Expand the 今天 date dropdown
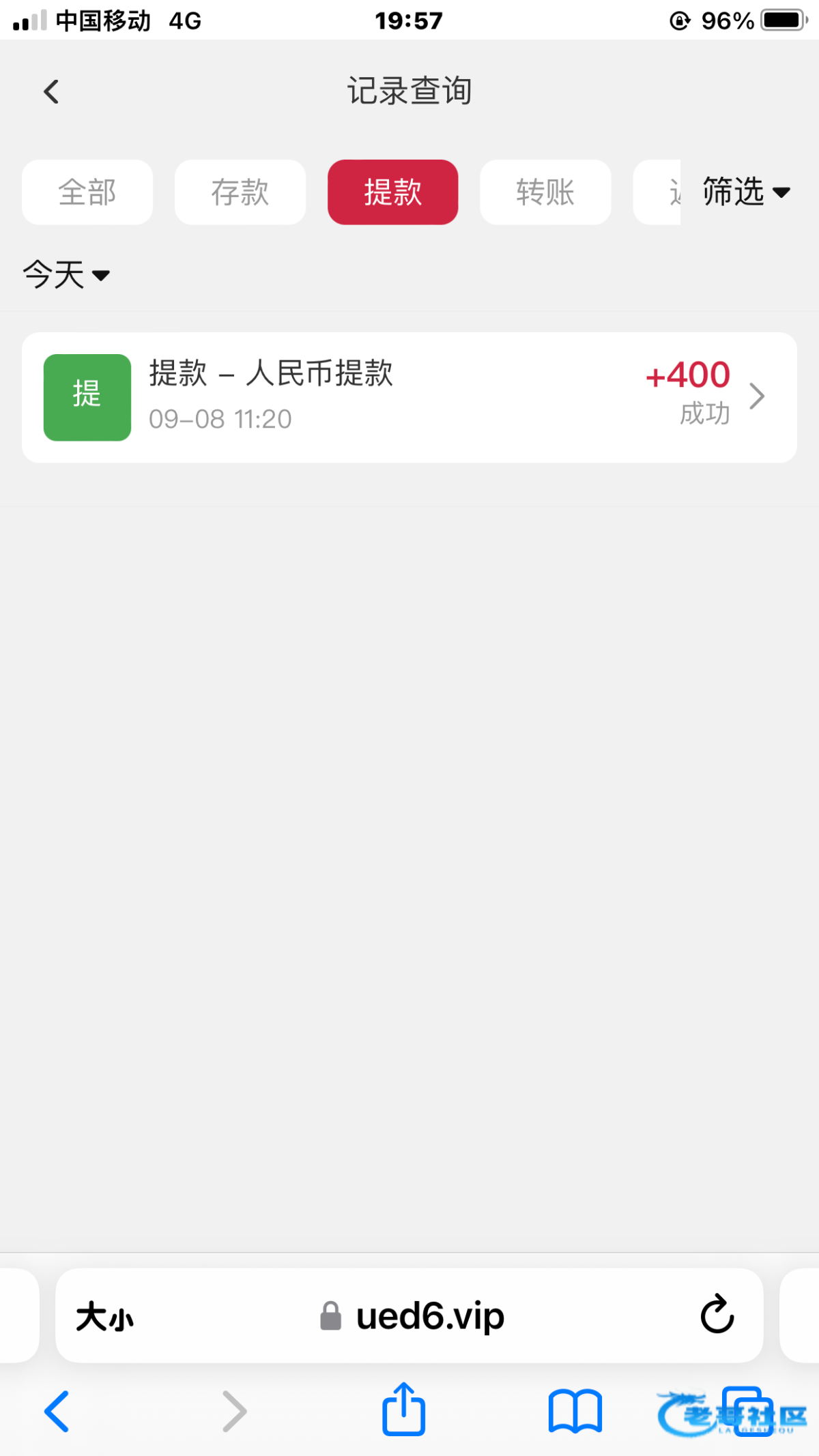 66,275
